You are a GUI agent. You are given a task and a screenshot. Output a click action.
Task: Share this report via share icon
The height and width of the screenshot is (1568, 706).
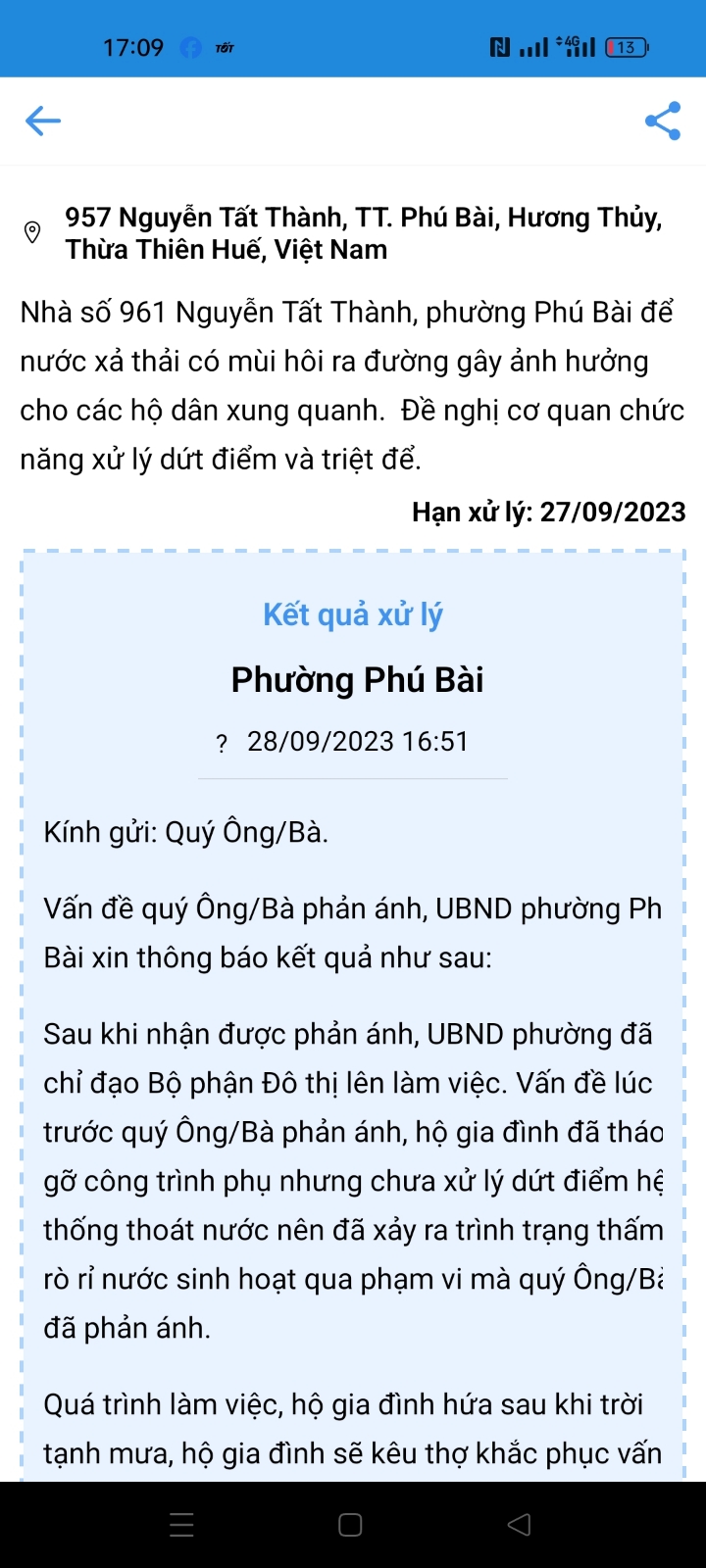pos(663,121)
